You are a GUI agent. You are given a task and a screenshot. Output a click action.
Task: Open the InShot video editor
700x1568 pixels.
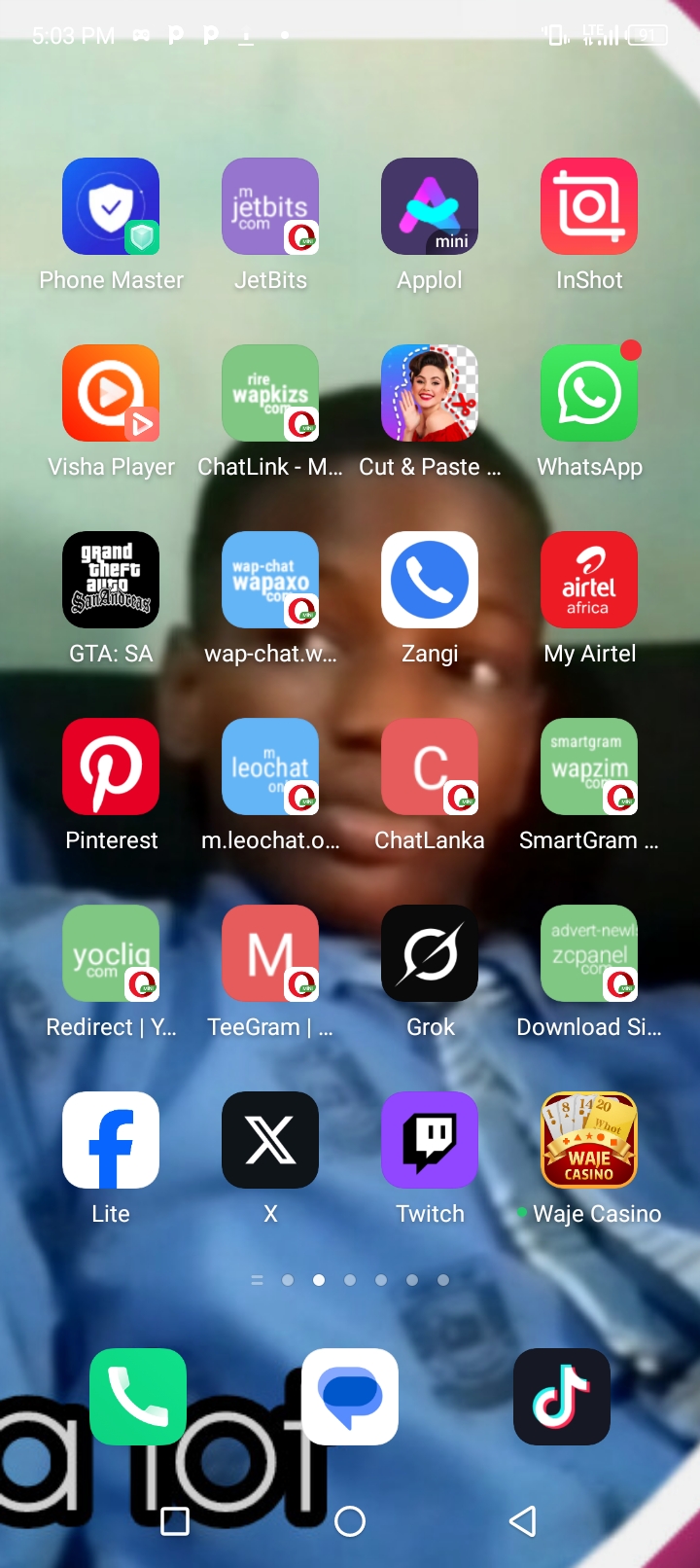[589, 207]
